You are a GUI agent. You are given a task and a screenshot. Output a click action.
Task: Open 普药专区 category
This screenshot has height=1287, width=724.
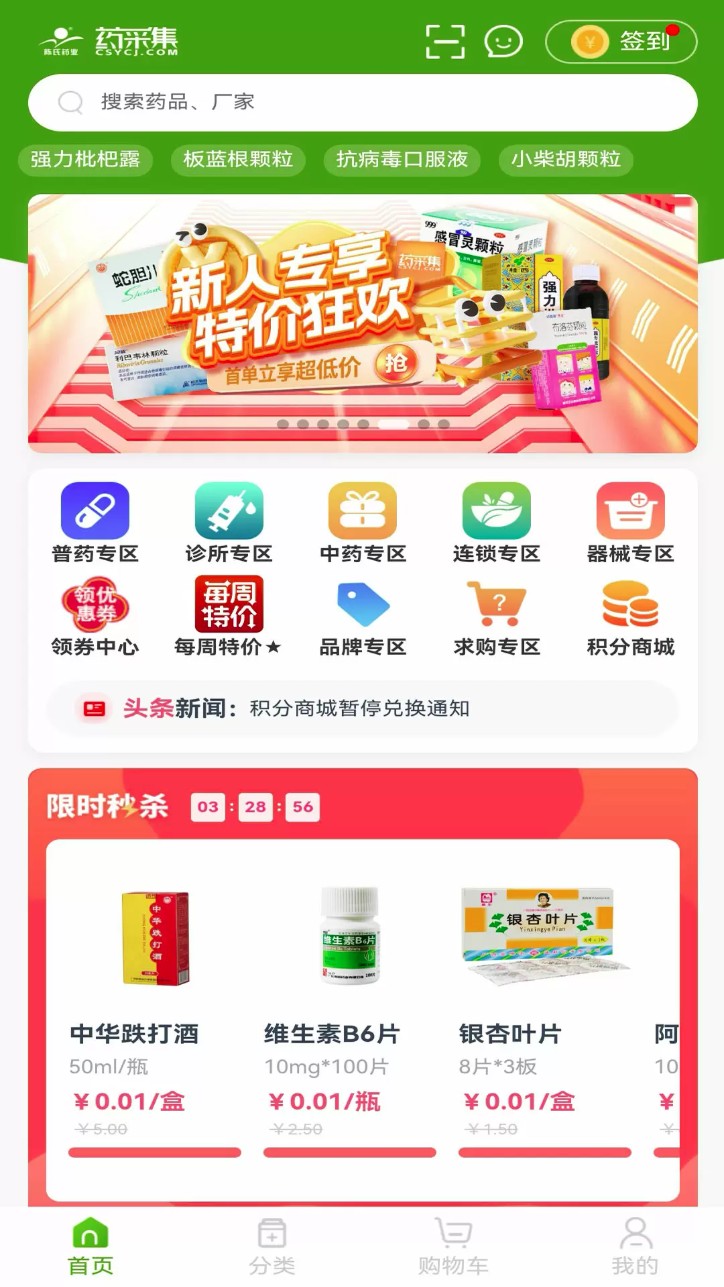click(95, 523)
